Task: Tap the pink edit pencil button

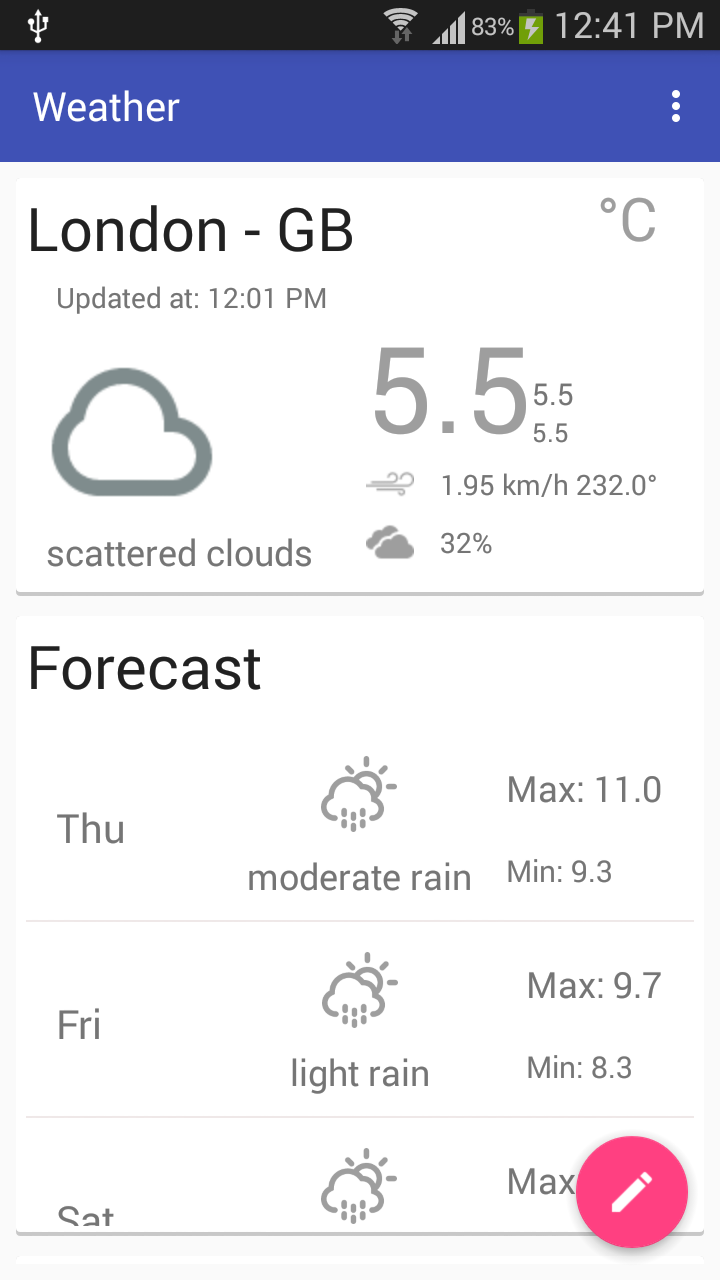Action: (632, 1191)
